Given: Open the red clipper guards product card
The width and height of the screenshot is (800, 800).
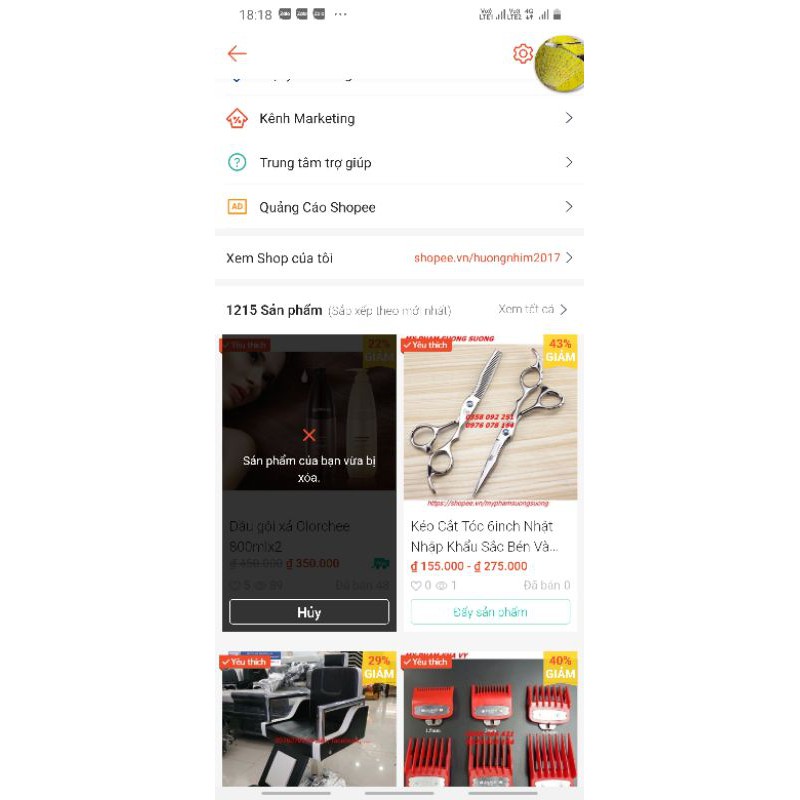Looking at the screenshot, I should click(x=490, y=720).
